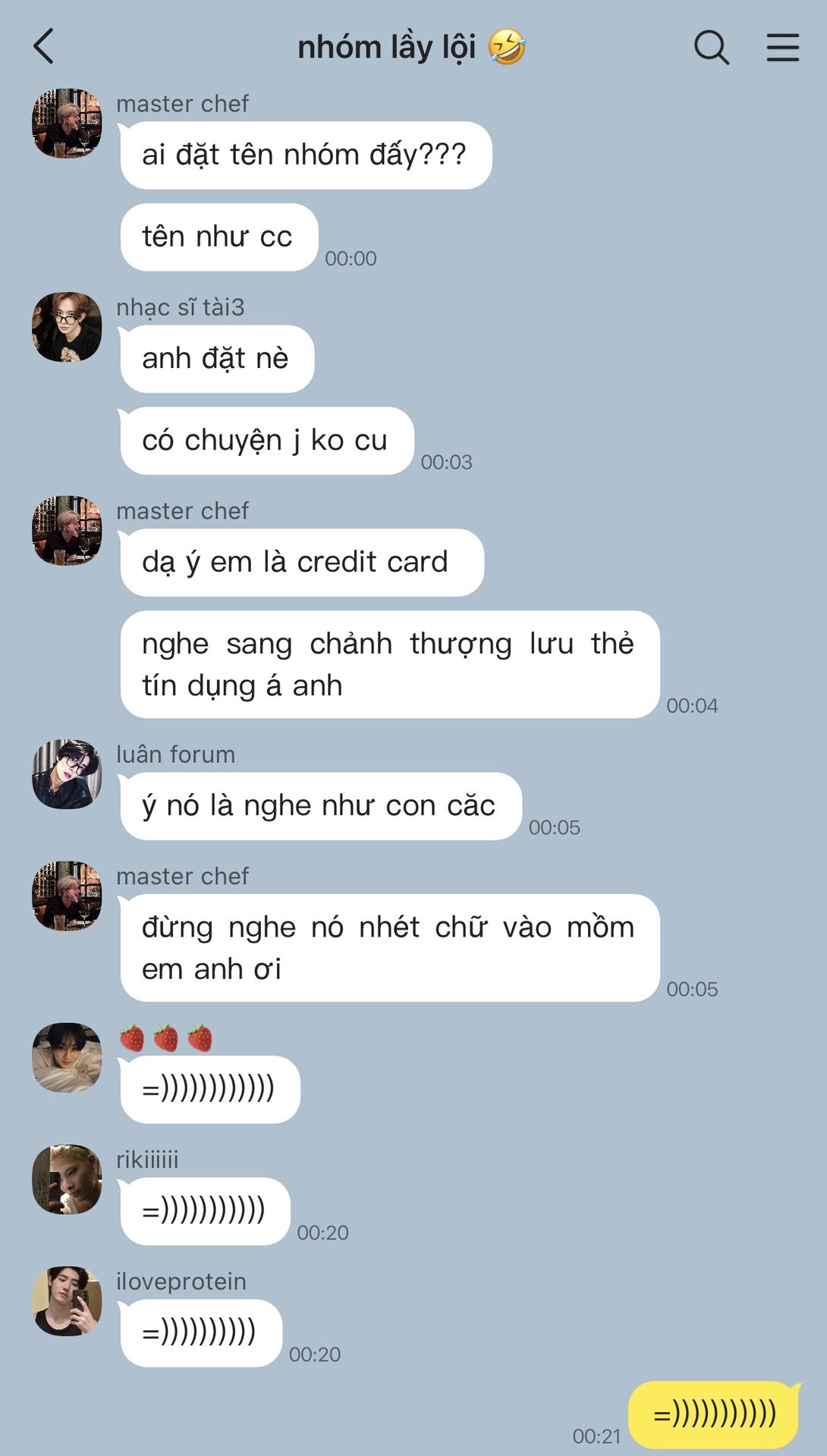Open rikiiiiii's profile avatar
This screenshot has height=1456, width=827.
pos(67,1179)
